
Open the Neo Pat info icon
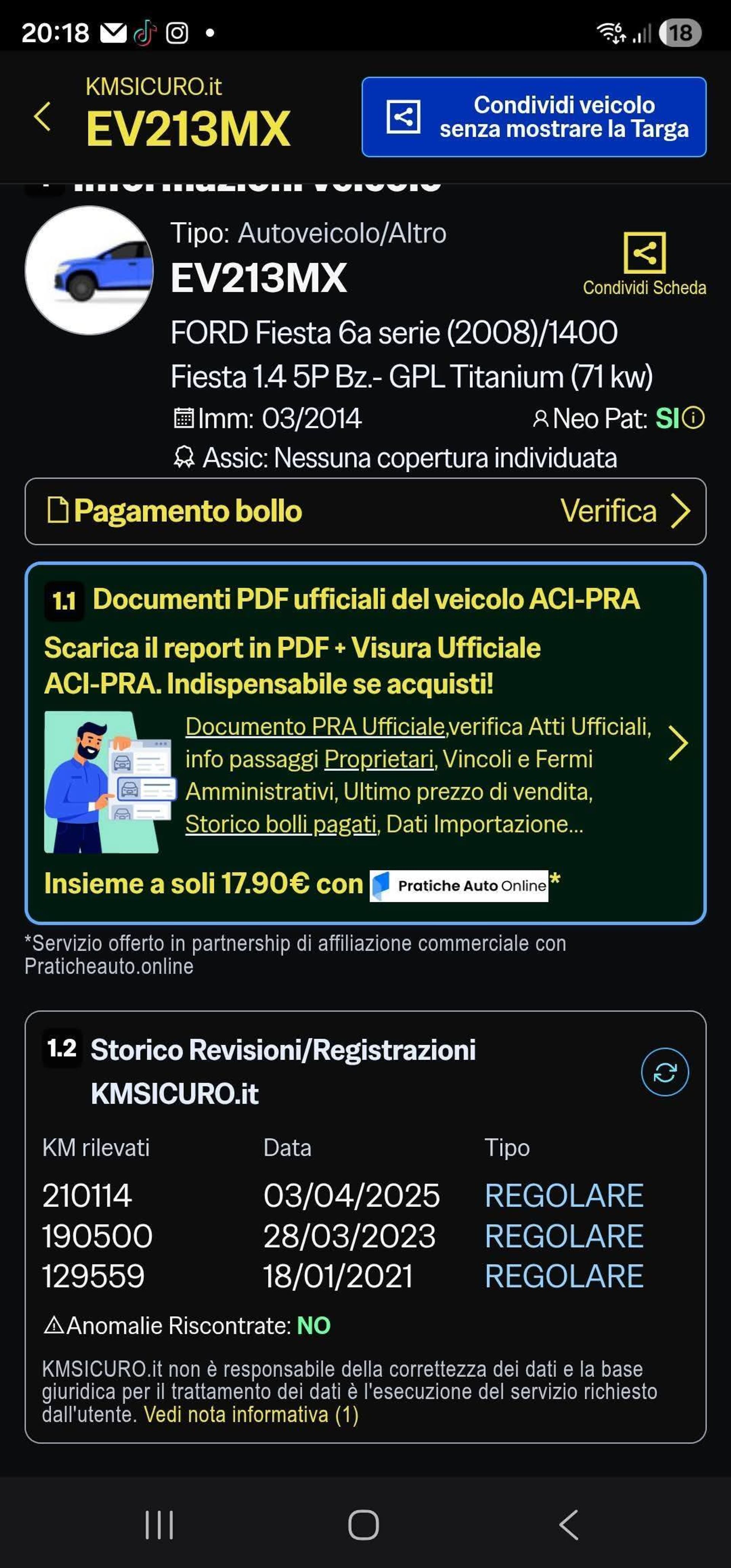[x=693, y=417]
